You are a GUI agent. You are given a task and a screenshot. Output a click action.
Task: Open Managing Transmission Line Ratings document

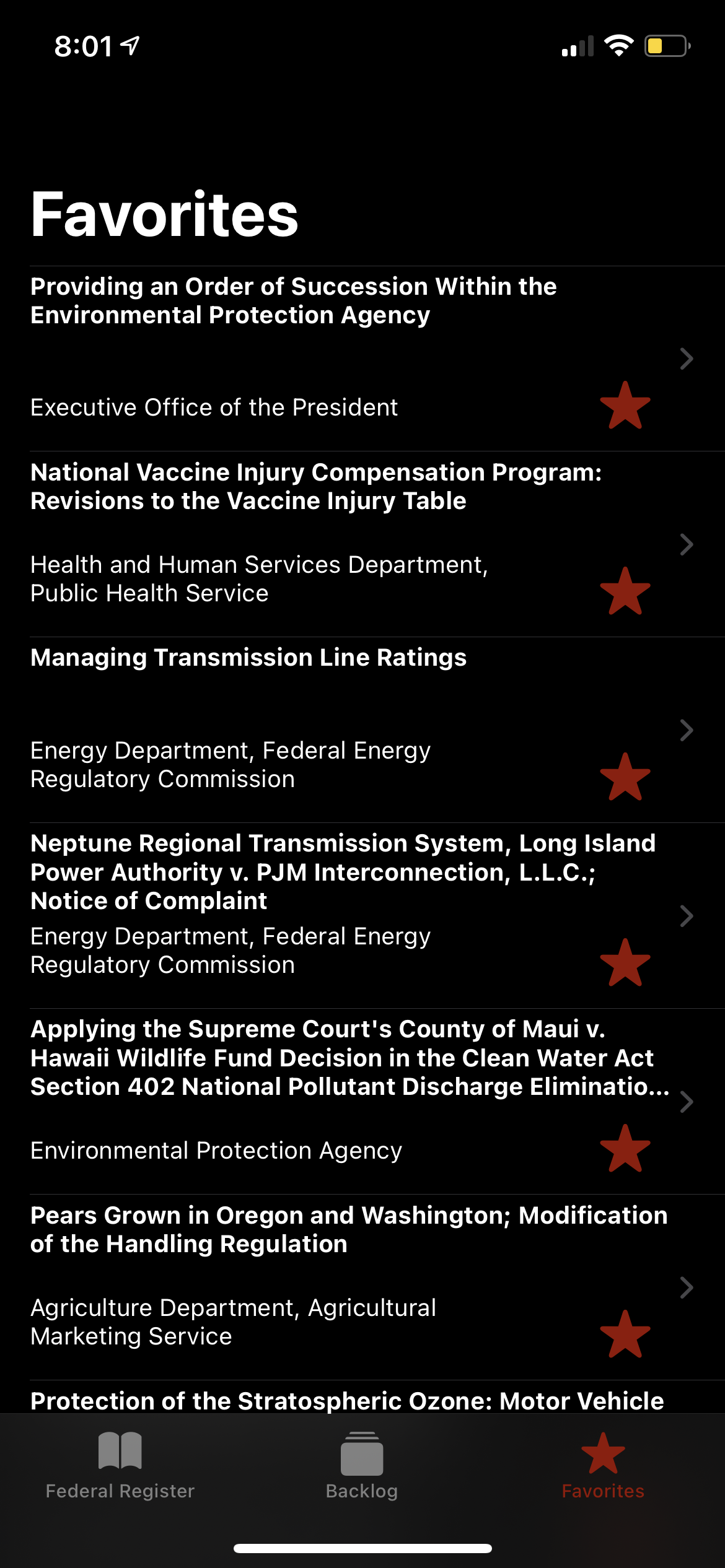click(248, 658)
